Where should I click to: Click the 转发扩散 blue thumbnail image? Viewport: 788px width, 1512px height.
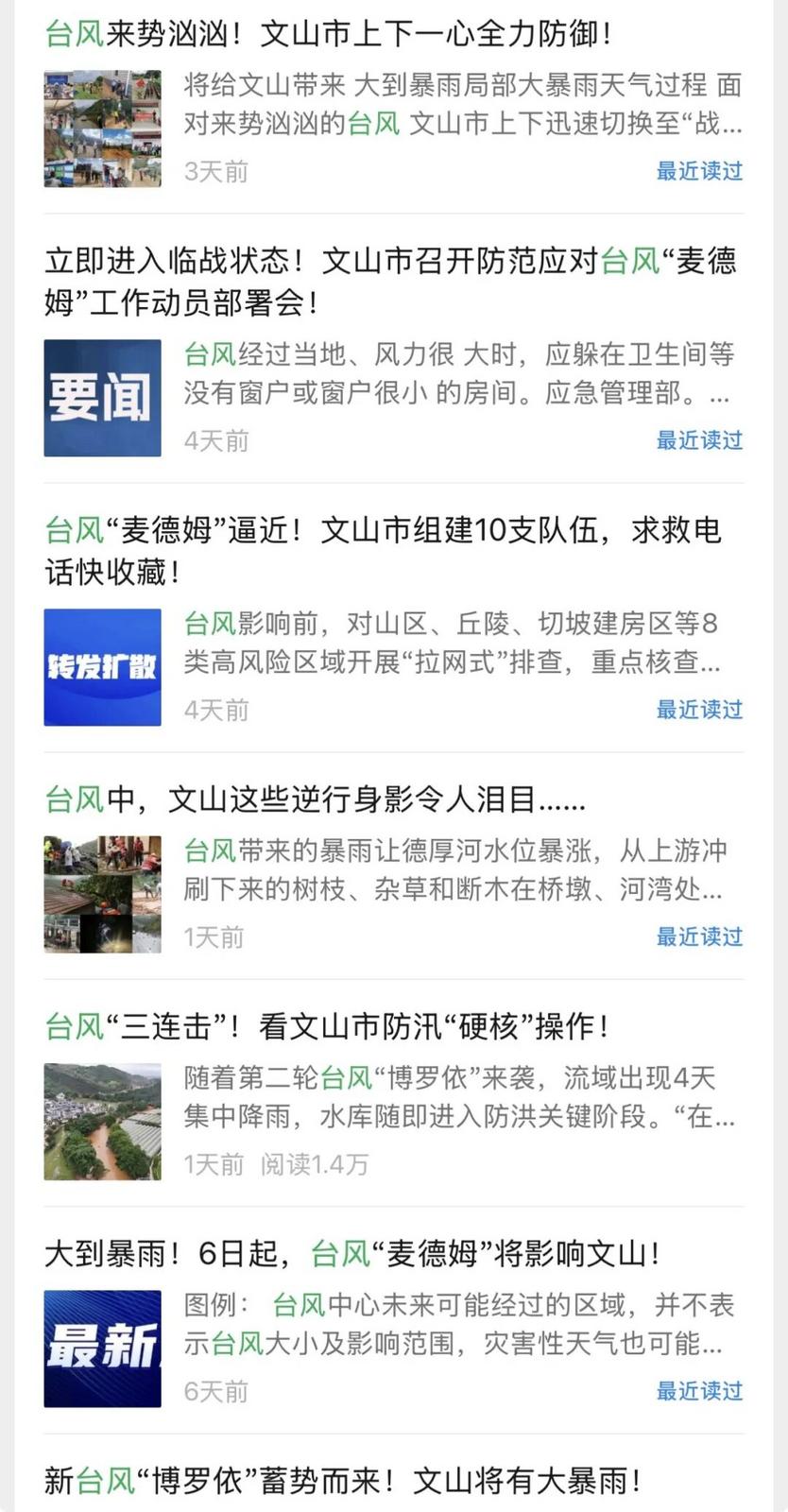tap(102, 664)
